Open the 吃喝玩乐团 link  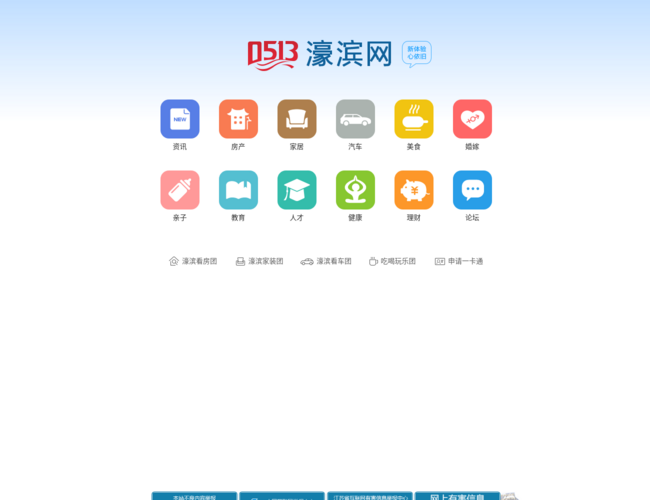pos(393,261)
